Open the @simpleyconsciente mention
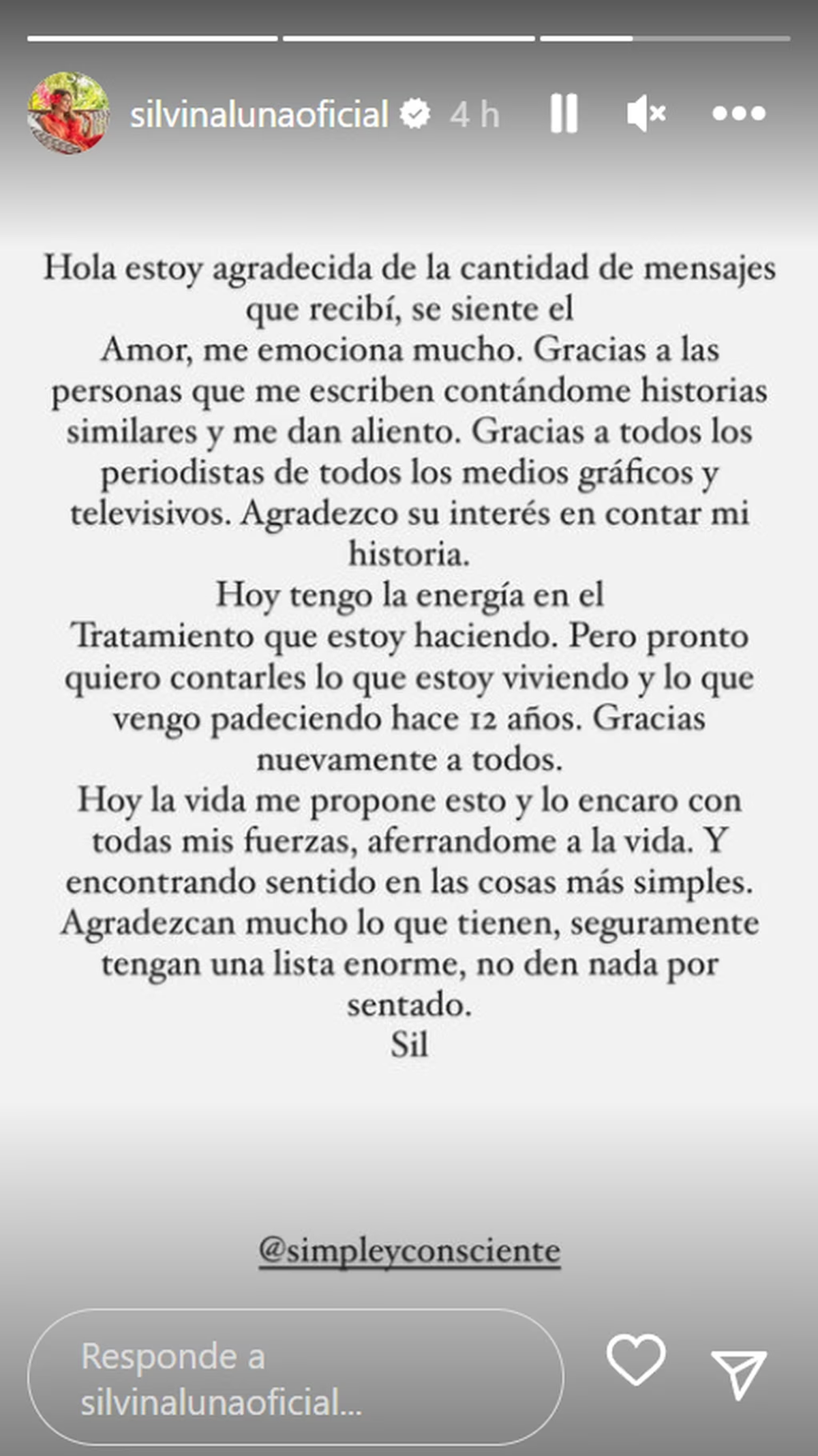The width and height of the screenshot is (818, 1456). (409, 1251)
